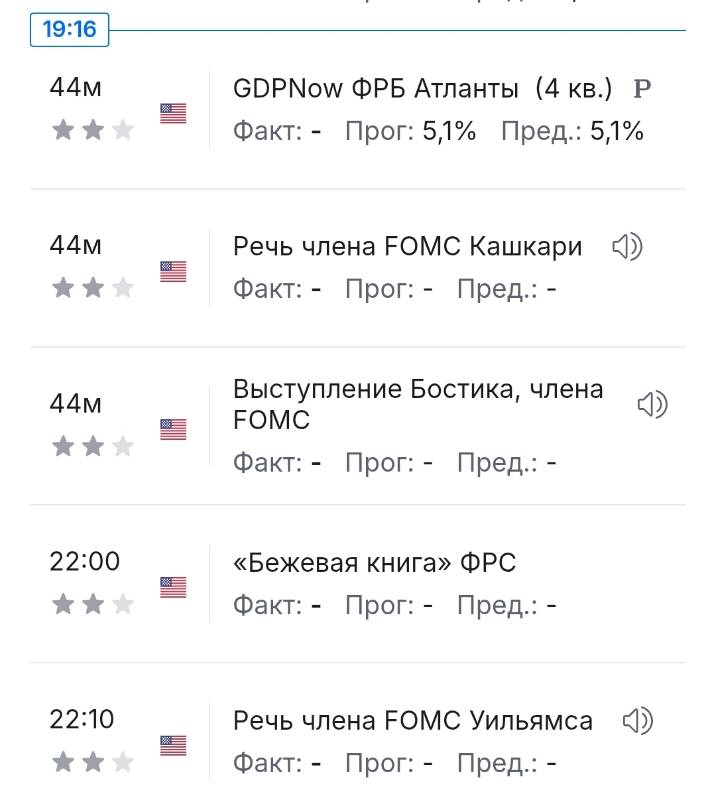Open the Речь члена FOMC Кашкари event

pos(407,246)
